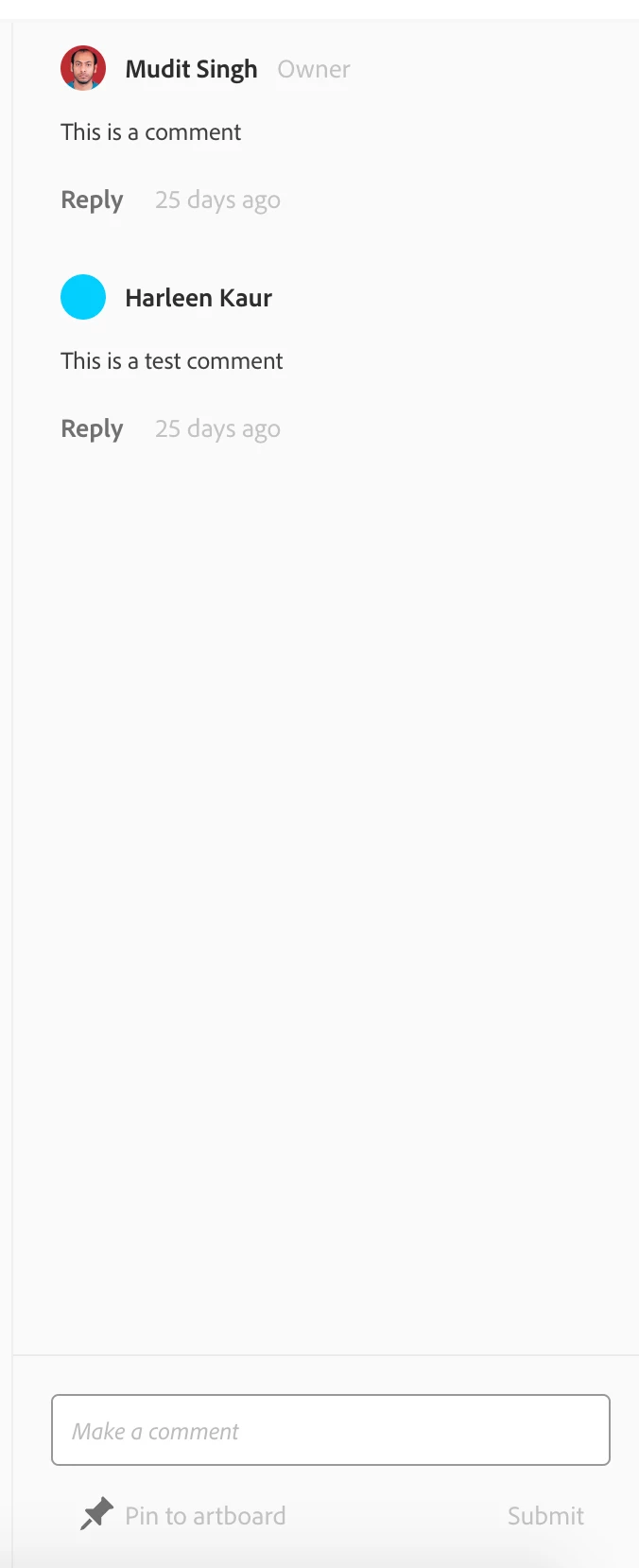Screen dimensions: 639x1568
Task: Reply to Mudit Singh's comment
Action: click(x=92, y=200)
